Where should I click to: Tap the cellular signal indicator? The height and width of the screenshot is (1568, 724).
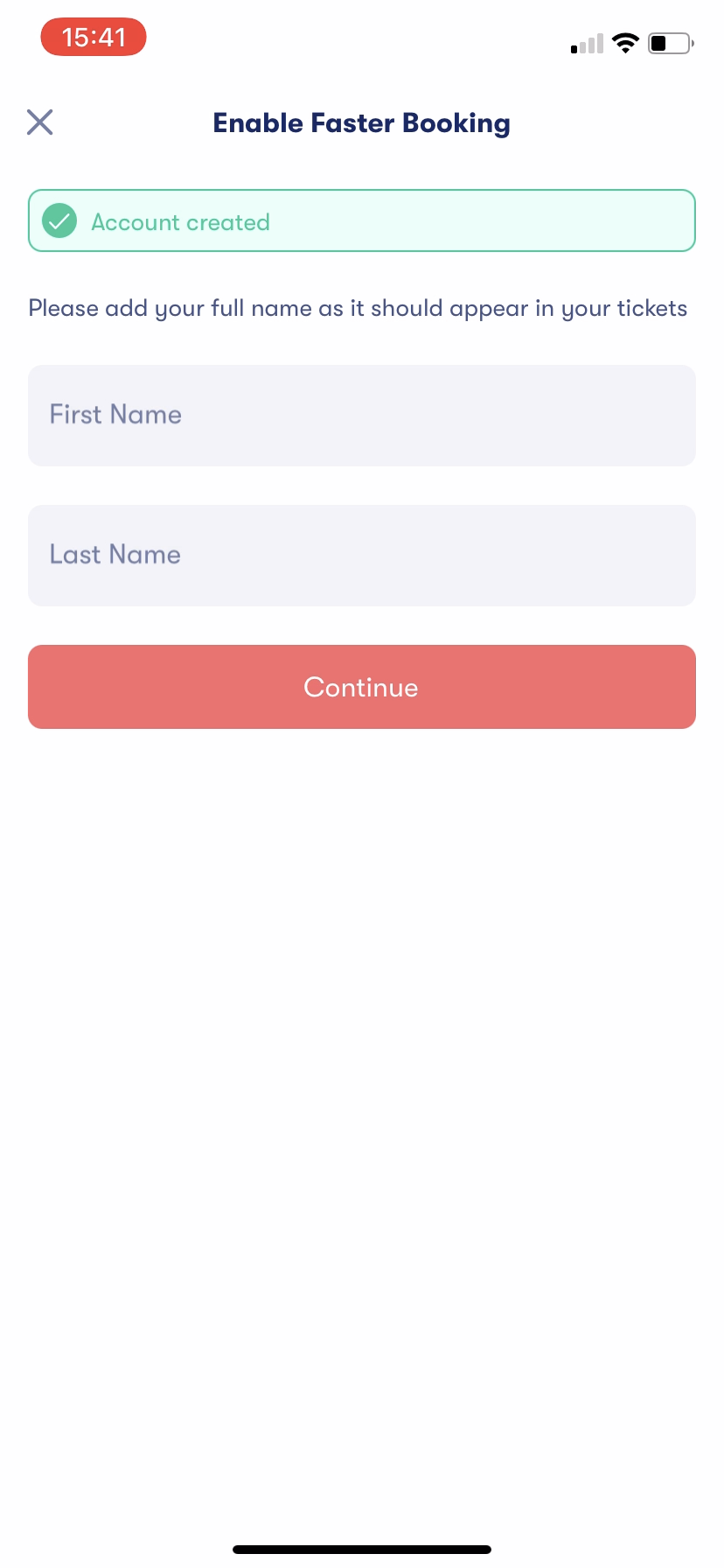586,42
